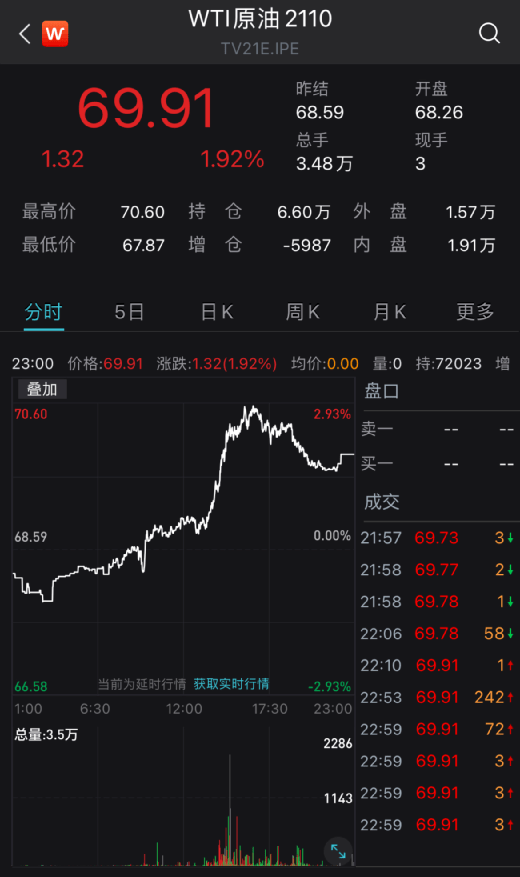Tap the 叠加 overlay button
Screen dimensions: 520x877
42,389
